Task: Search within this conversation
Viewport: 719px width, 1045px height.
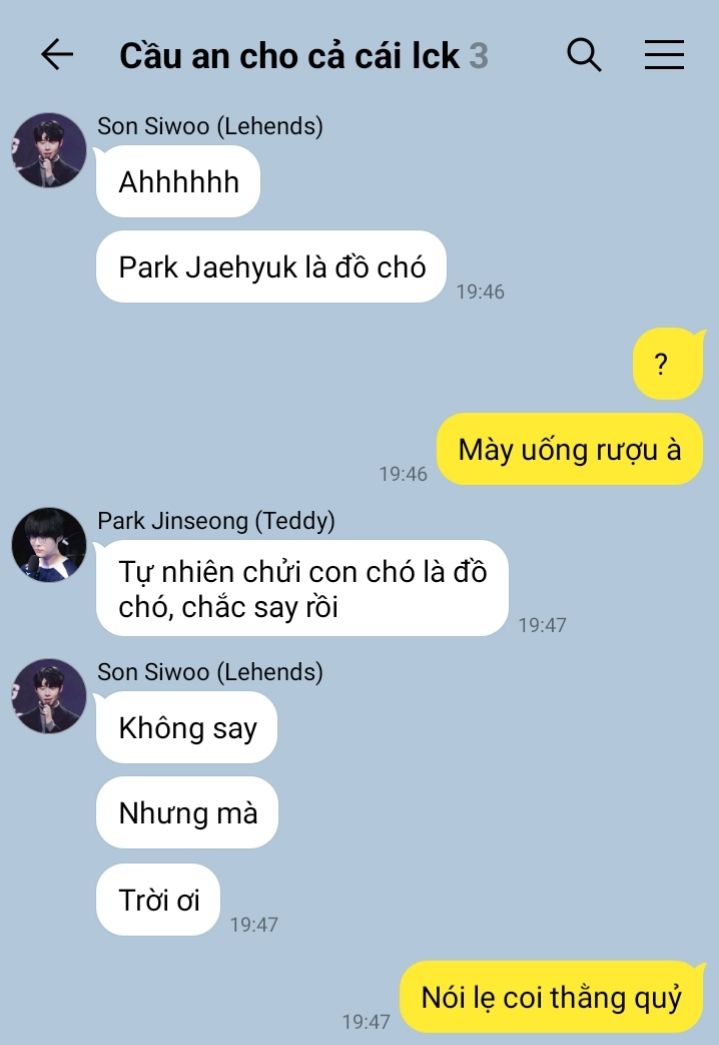Action: (x=584, y=55)
